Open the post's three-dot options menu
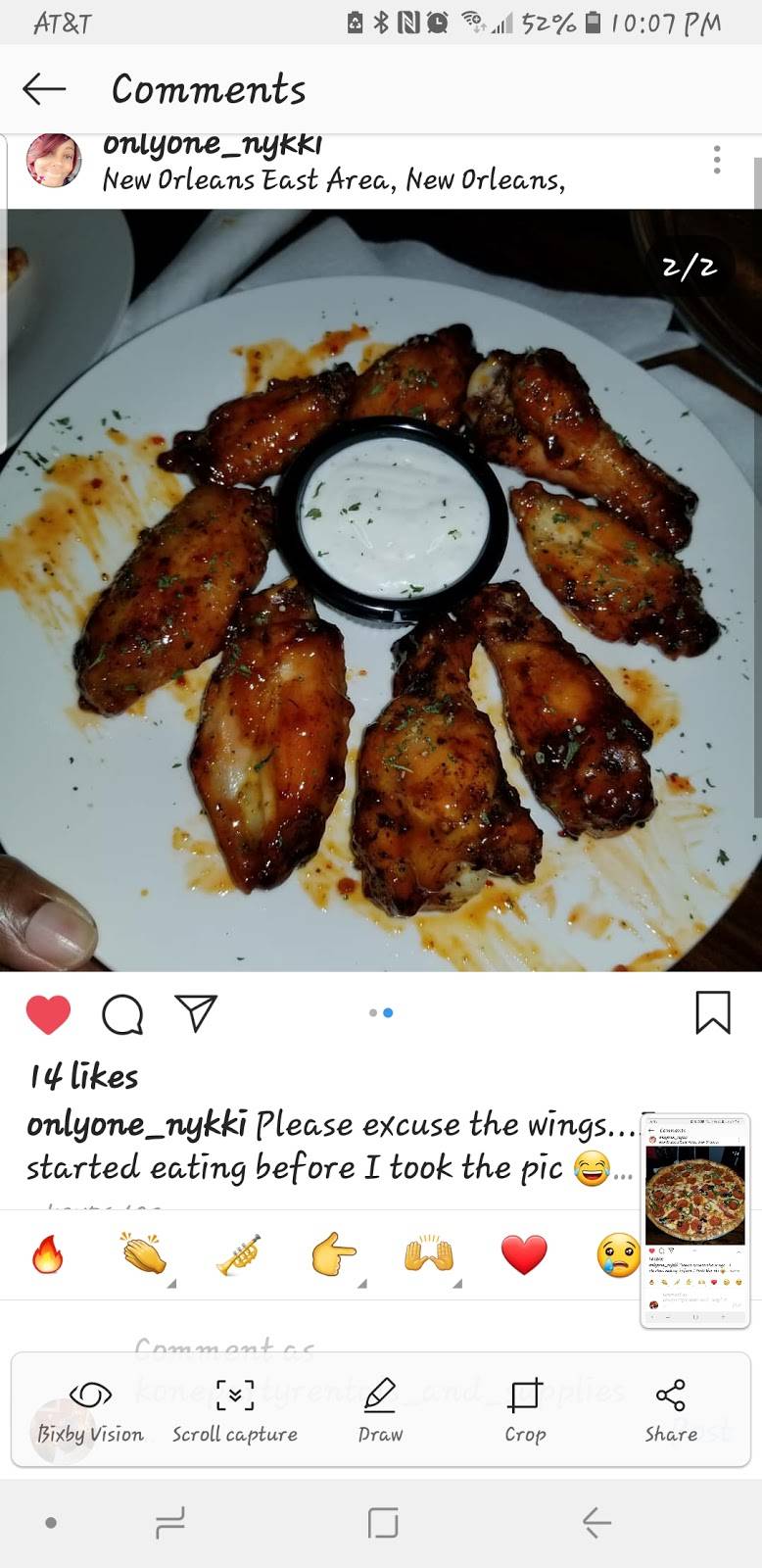The width and height of the screenshot is (762, 1568). pos(717,160)
